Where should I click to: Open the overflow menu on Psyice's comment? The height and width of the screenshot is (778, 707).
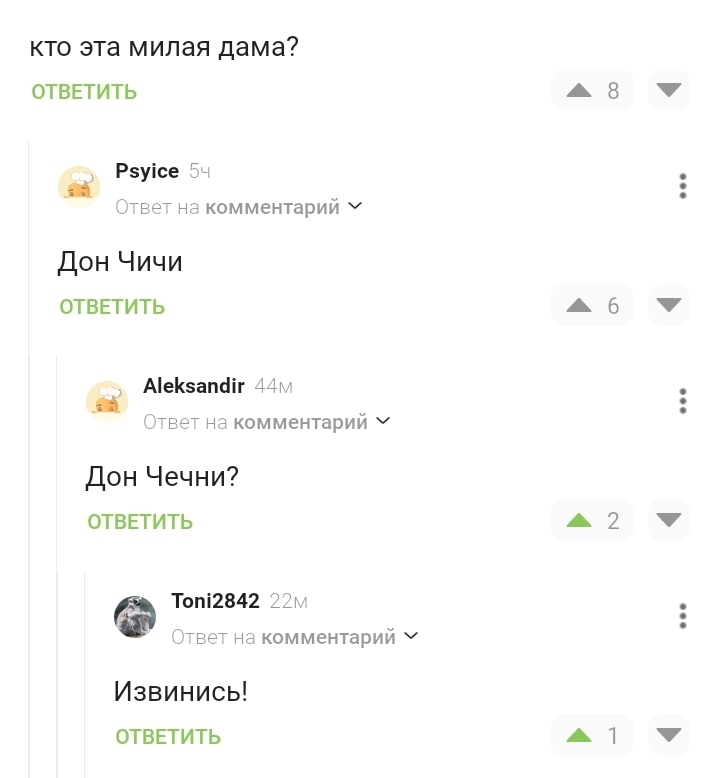[683, 186]
